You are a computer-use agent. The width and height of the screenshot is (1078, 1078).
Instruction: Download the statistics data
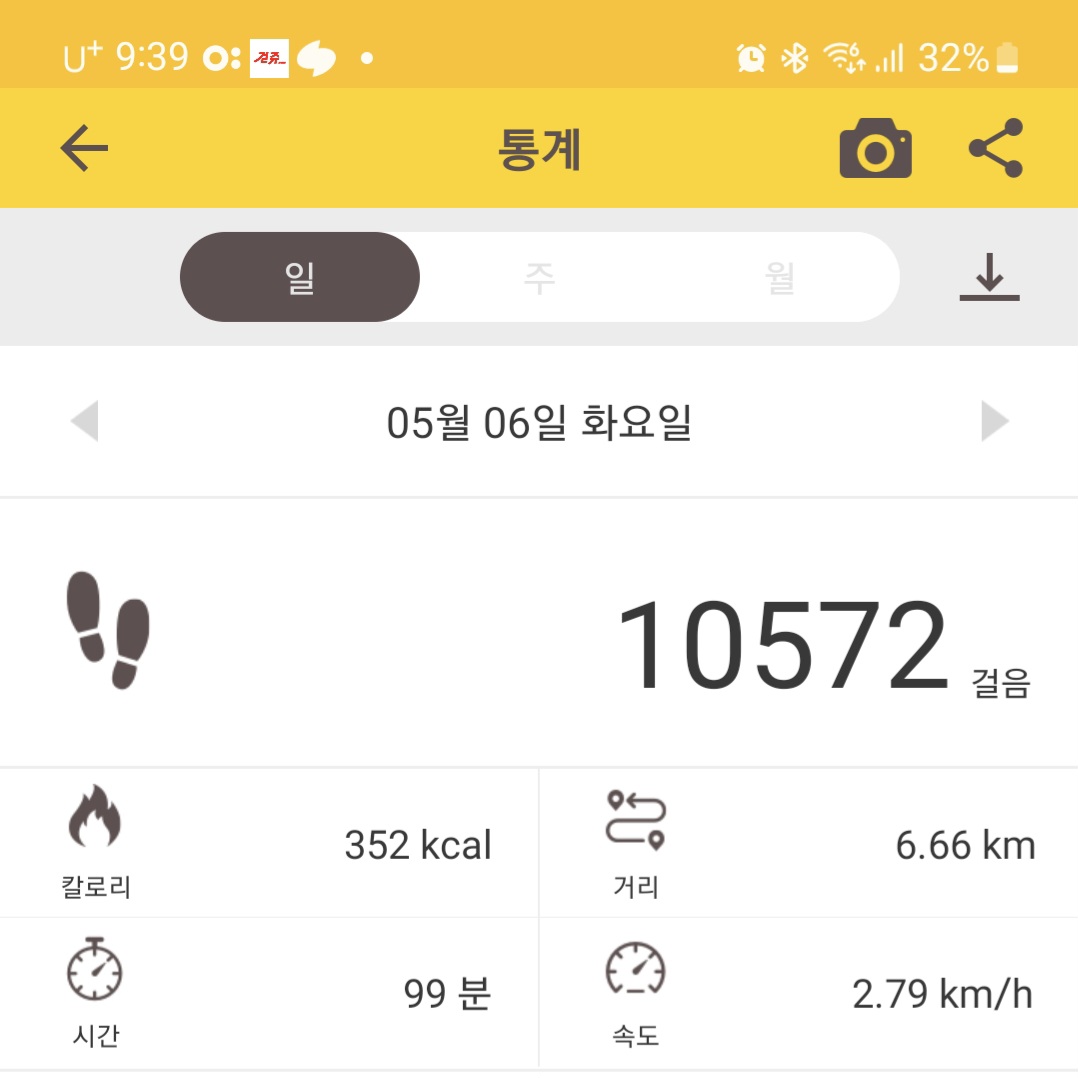[989, 277]
